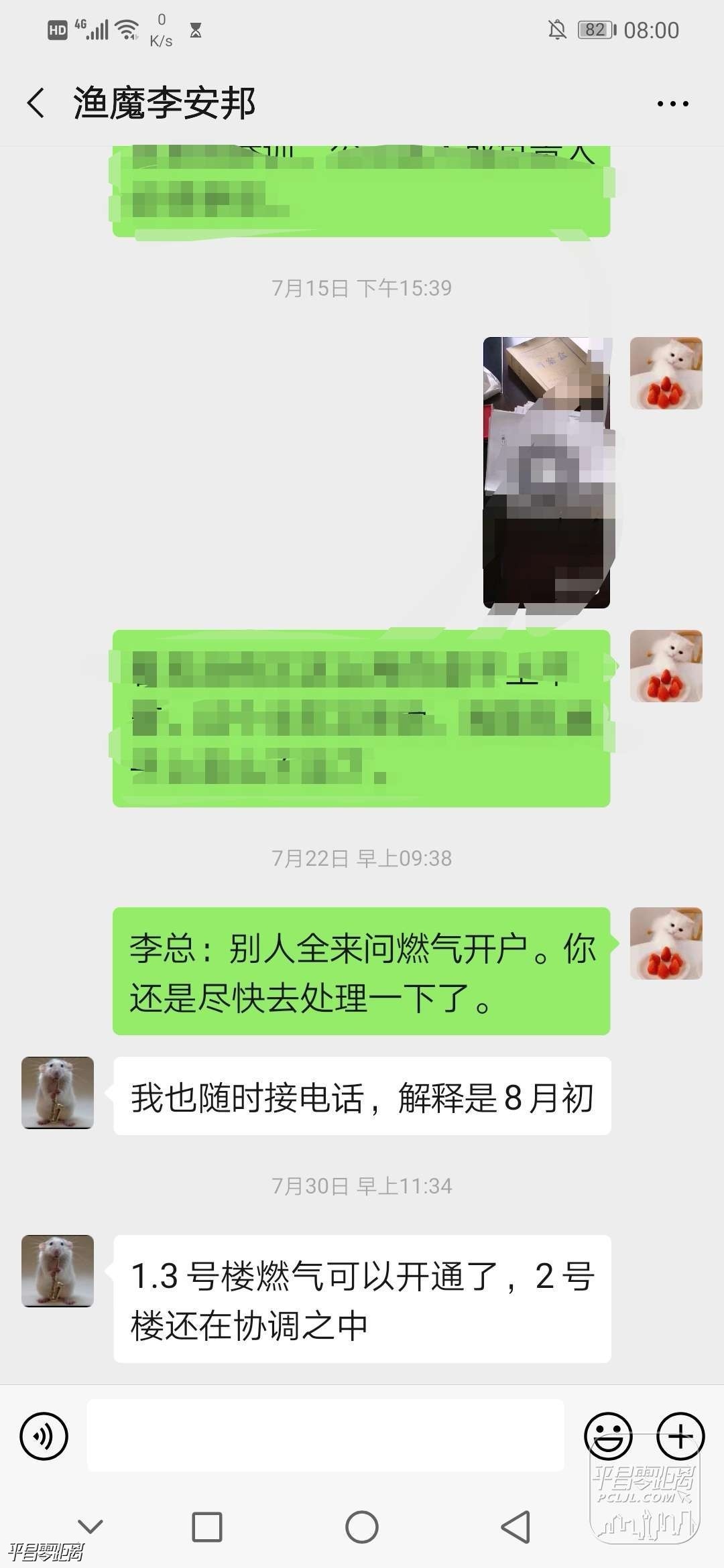Open the chat overflow menu

[x=672, y=104]
